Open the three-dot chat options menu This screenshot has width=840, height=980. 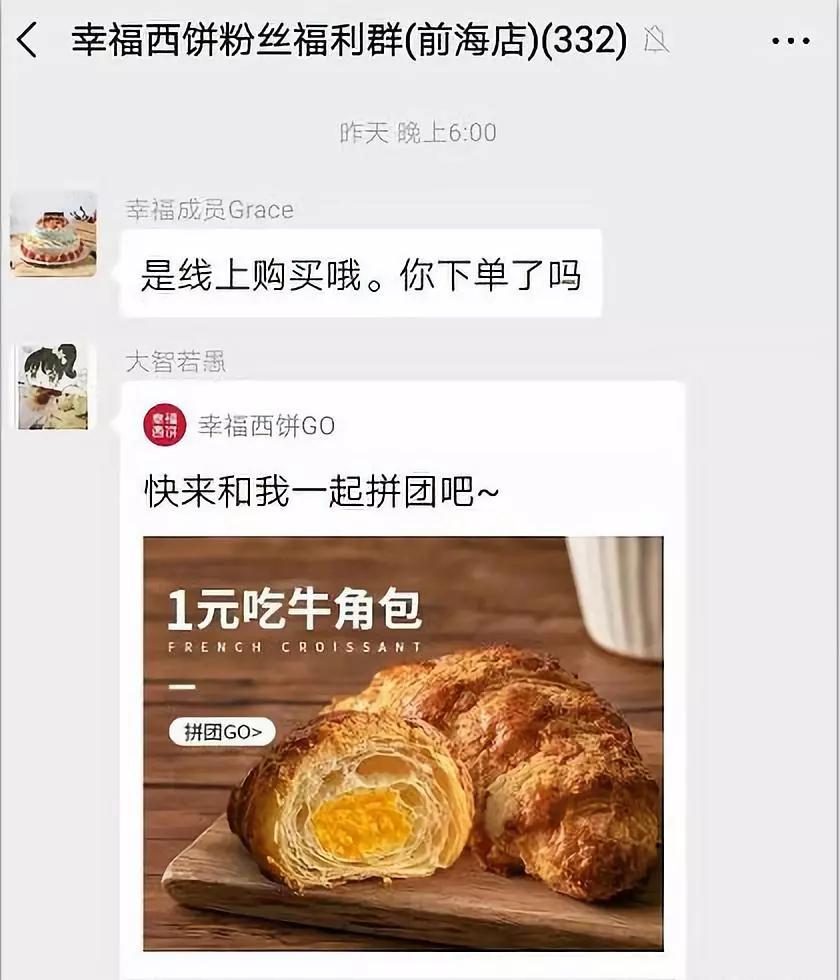[x=791, y=41]
